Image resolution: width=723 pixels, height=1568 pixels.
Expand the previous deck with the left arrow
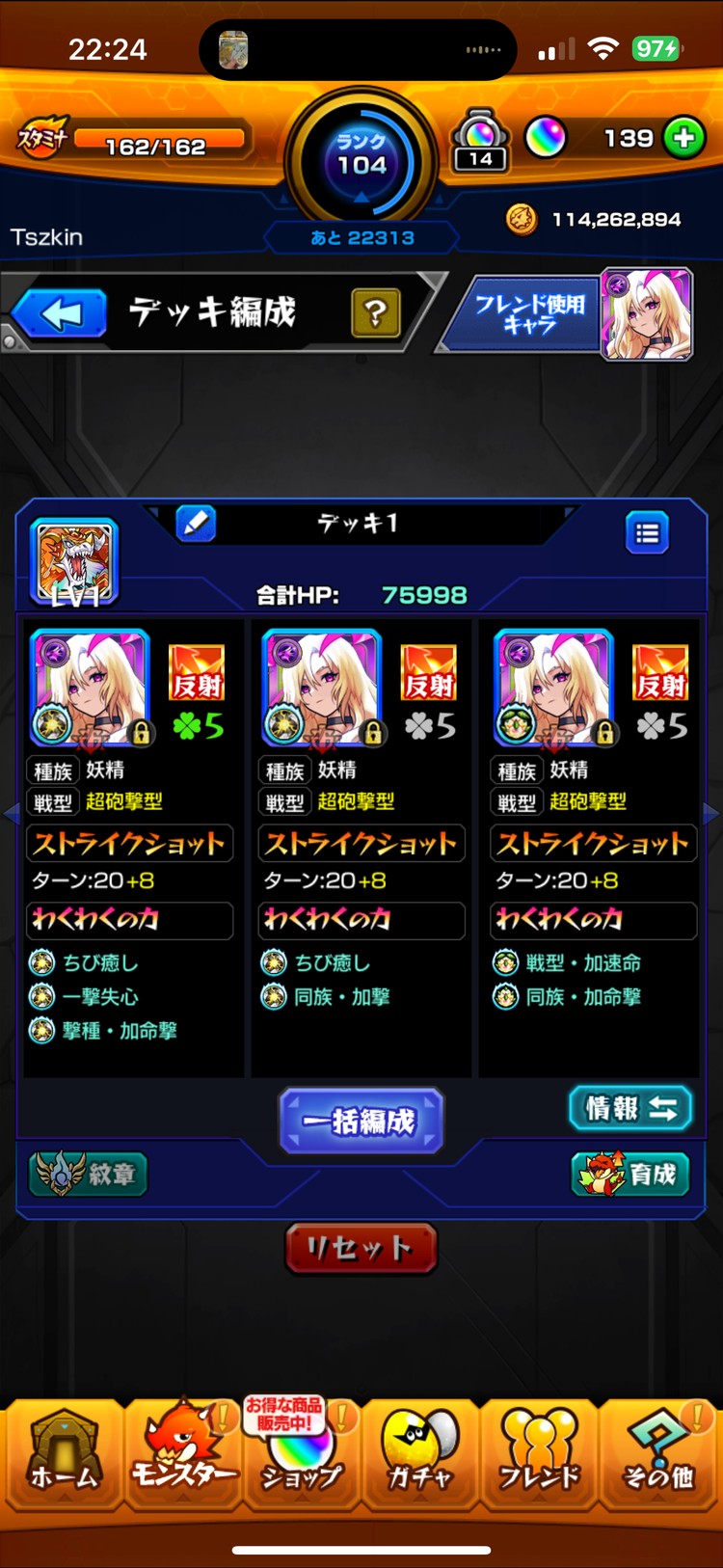pyautogui.click(x=11, y=815)
